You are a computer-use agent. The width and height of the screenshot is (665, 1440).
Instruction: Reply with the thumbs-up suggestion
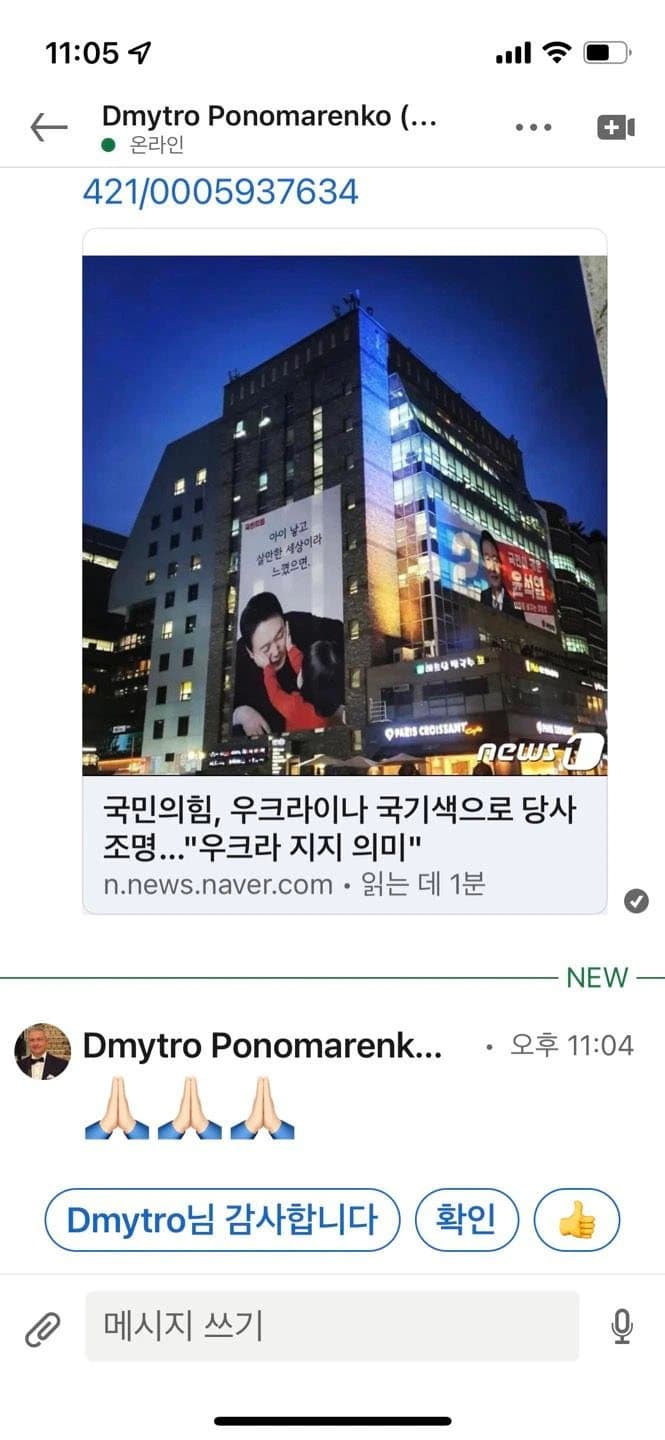point(577,1220)
